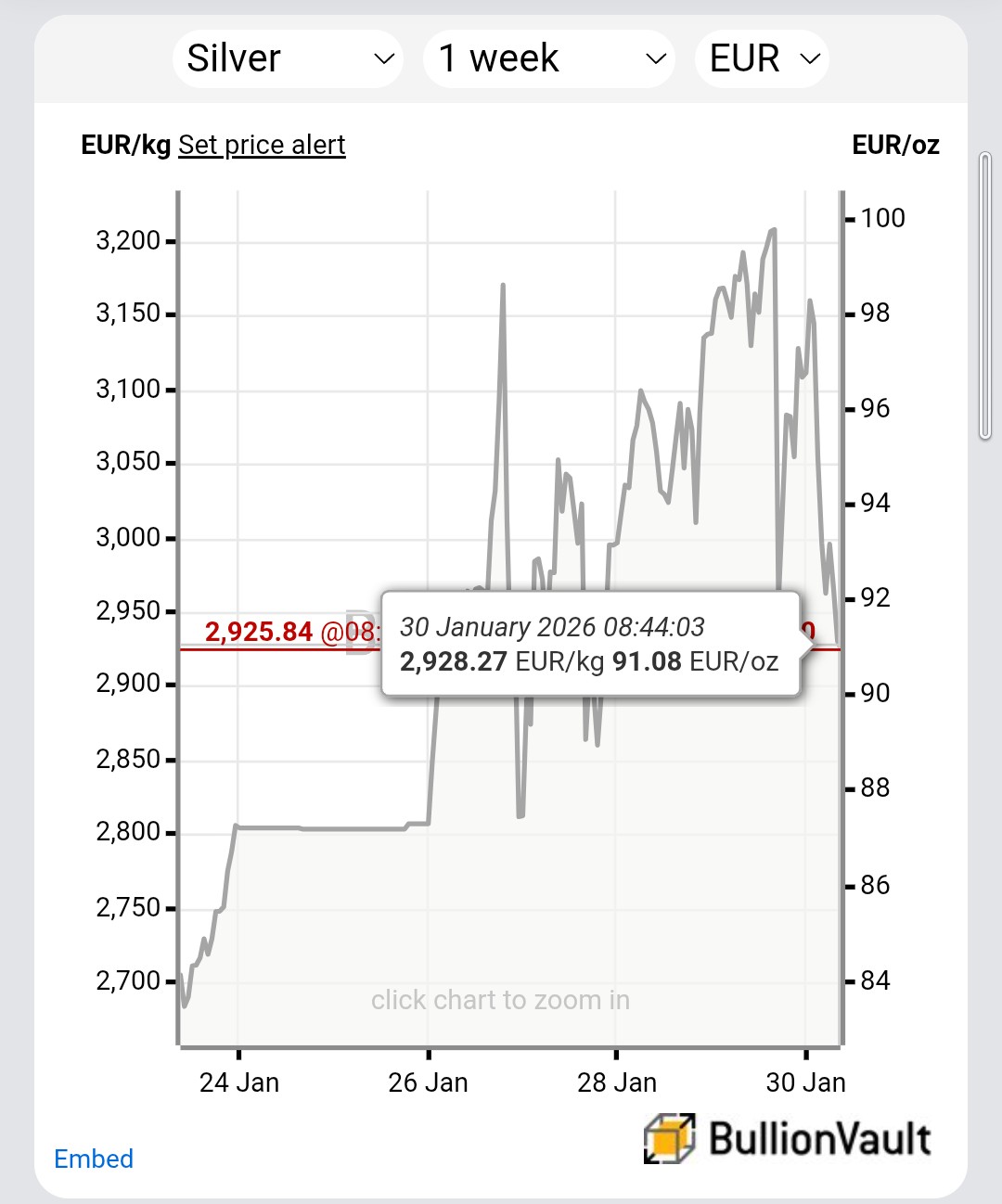The height and width of the screenshot is (1204, 1002).
Task: Open the Set price alert link
Action: click(x=262, y=145)
